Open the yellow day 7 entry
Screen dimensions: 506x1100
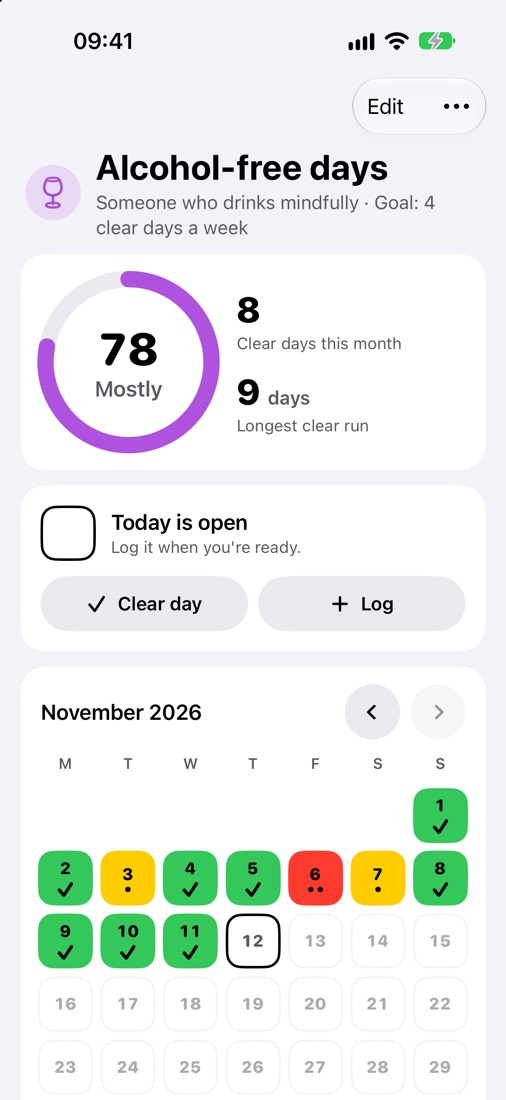[x=378, y=878]
